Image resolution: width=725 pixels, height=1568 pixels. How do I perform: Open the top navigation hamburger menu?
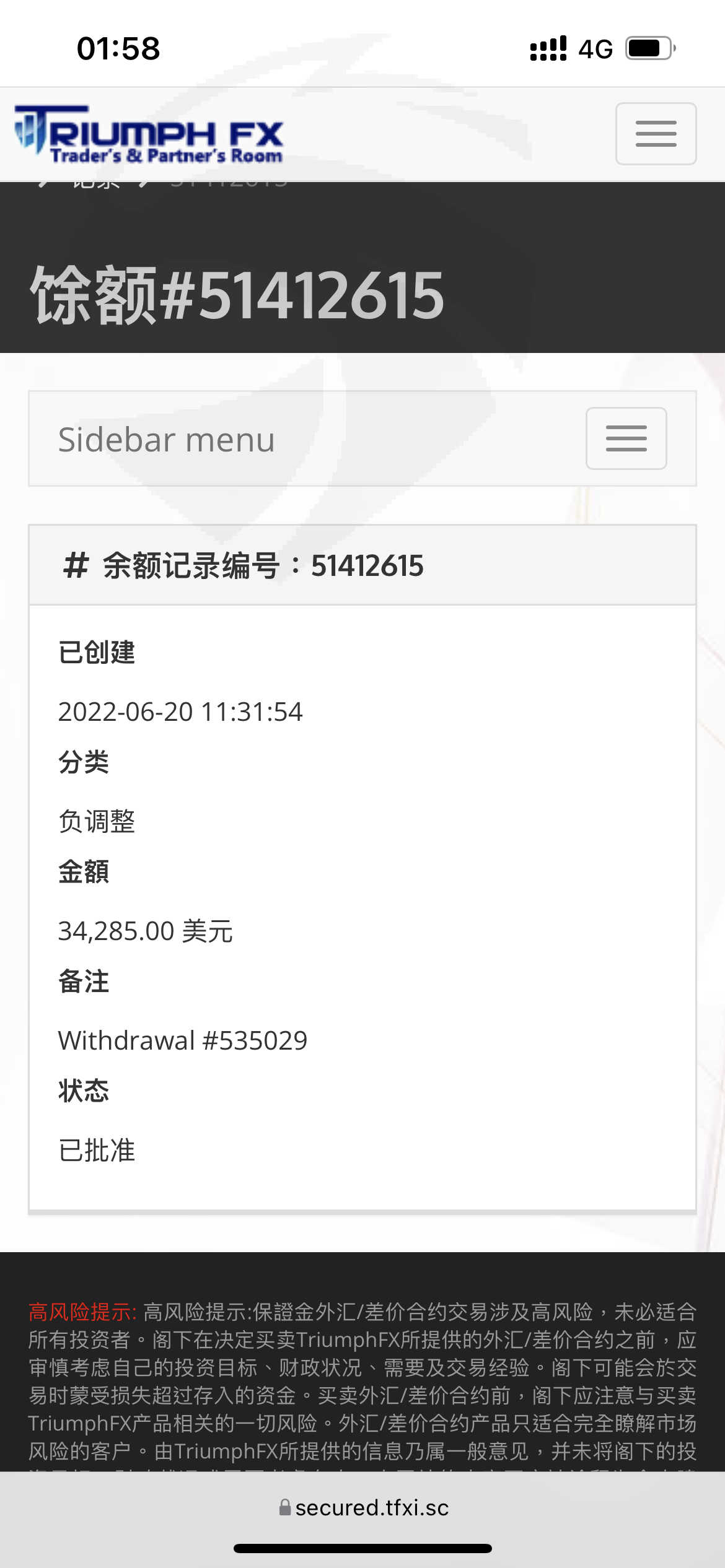pos(656,134)
